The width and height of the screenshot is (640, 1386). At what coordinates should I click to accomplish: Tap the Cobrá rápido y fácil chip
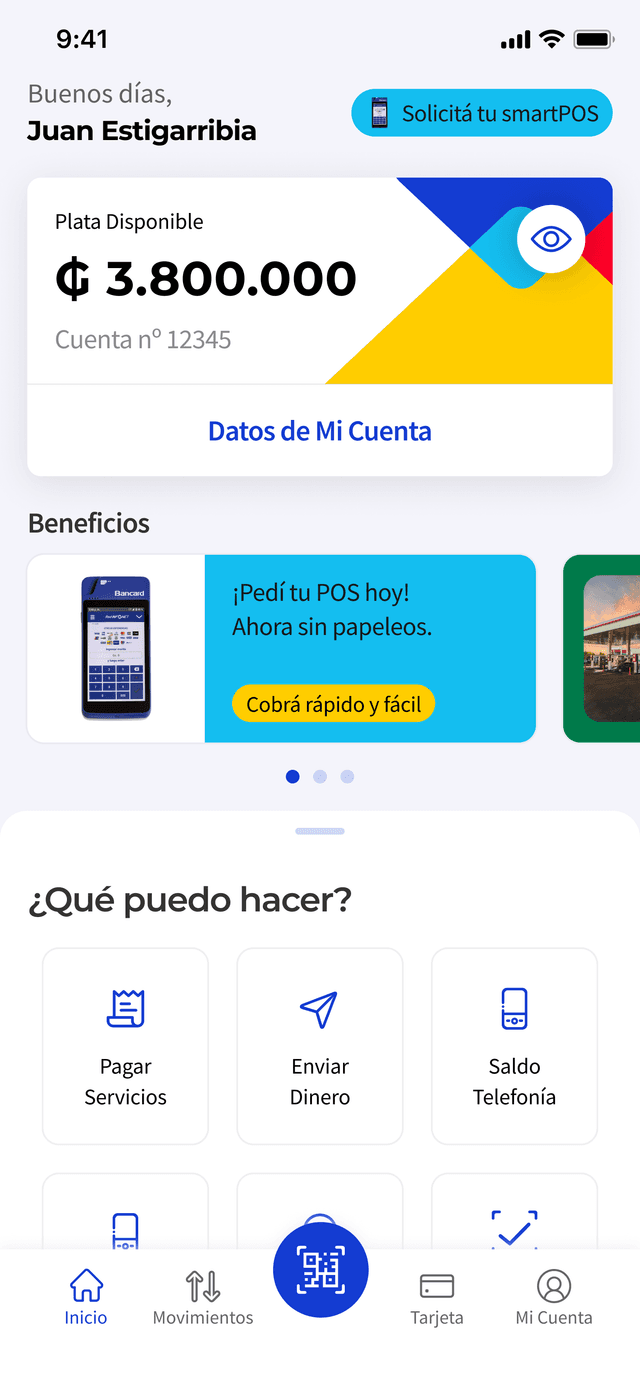click(x=334, y=704)
